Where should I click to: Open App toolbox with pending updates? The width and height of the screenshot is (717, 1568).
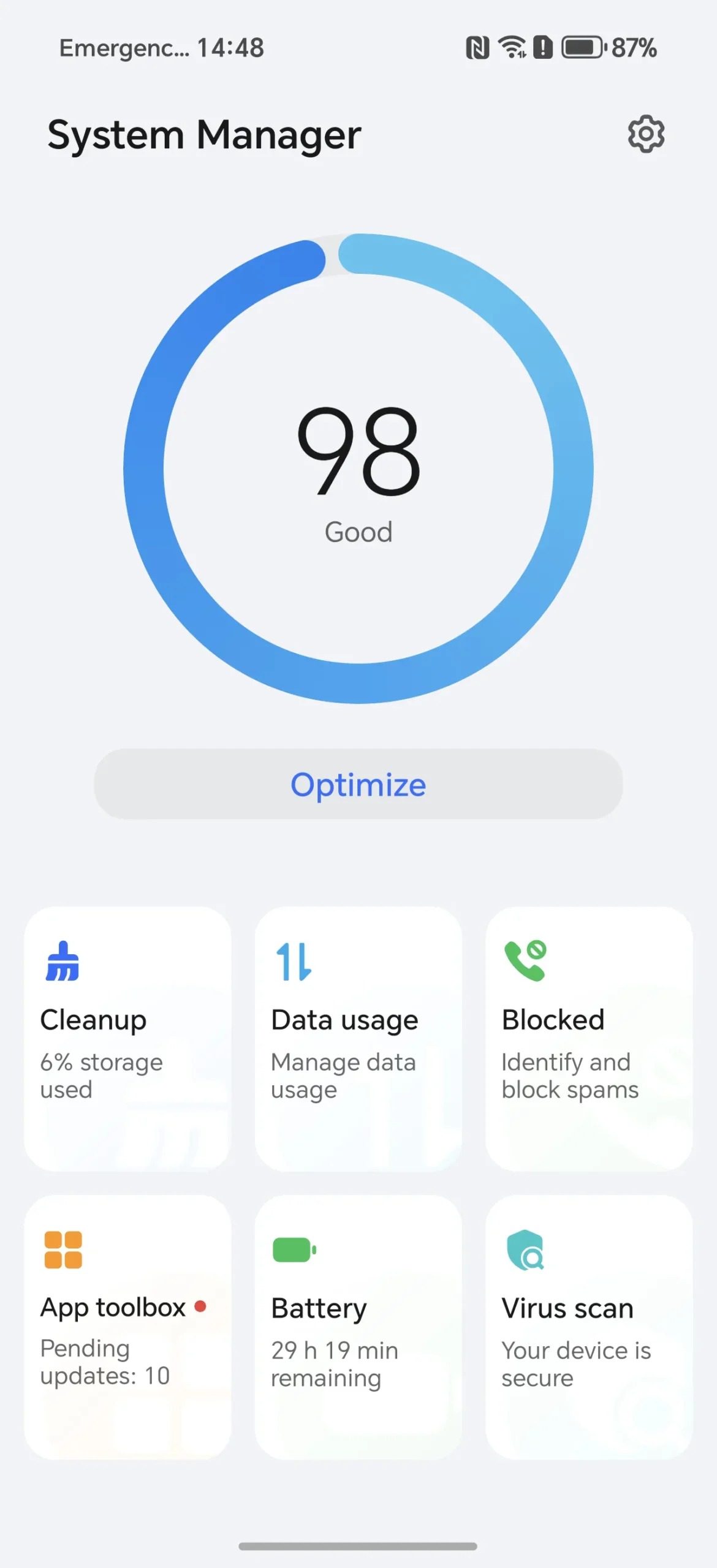(127, 1327)
